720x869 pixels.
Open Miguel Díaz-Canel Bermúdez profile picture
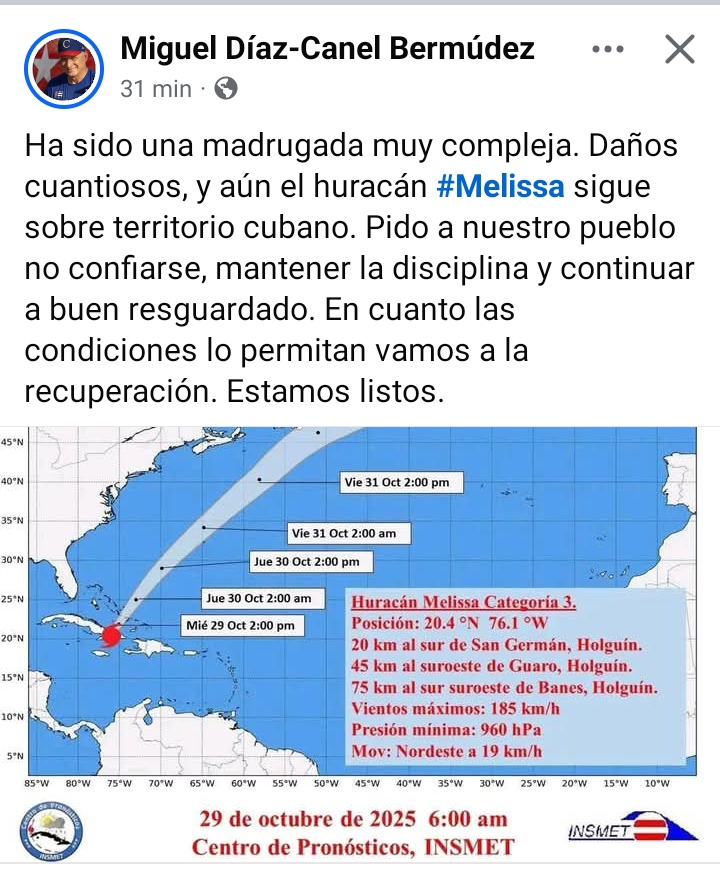pos(63,68)
